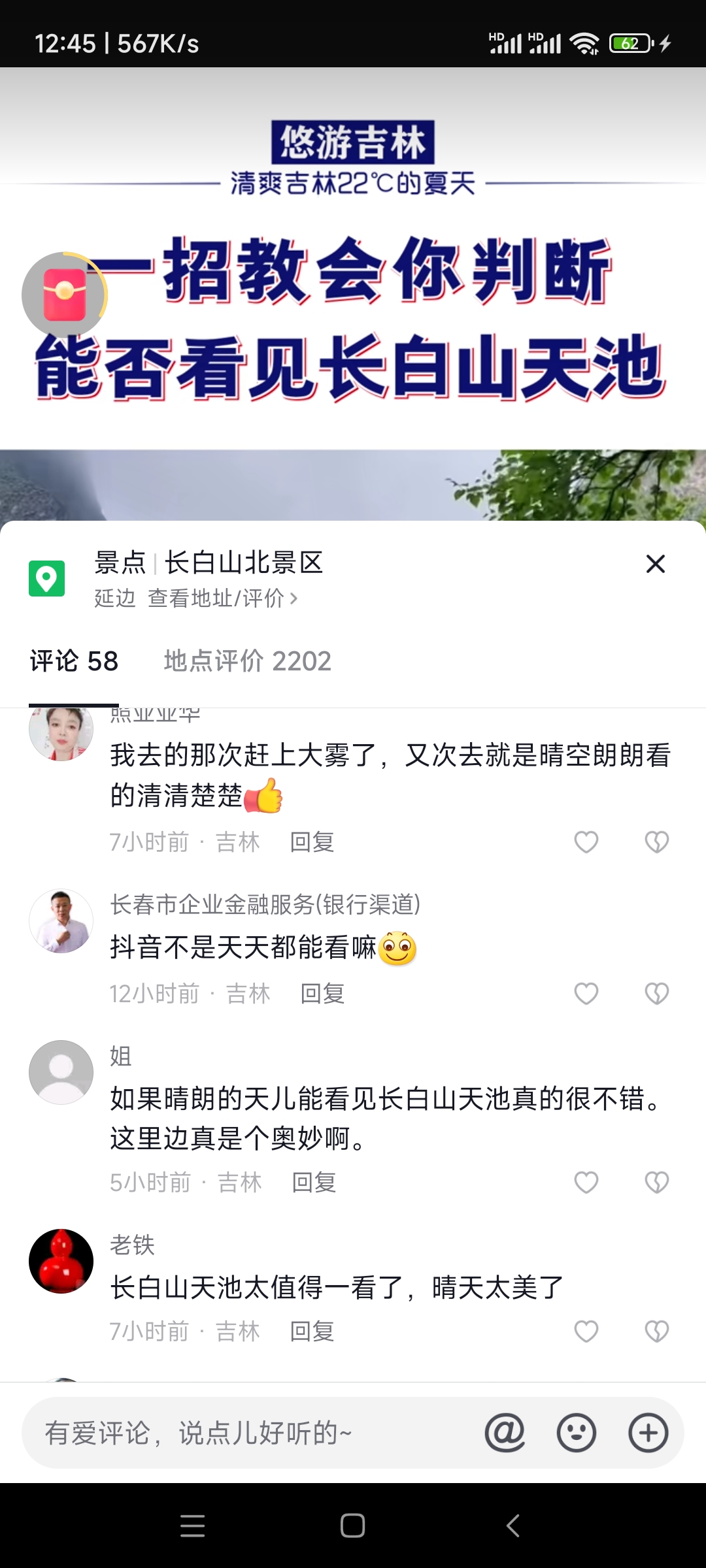Stay on the 评论 58 tab
Viewport: 706px width, 1568px height.
click(73, 661)
